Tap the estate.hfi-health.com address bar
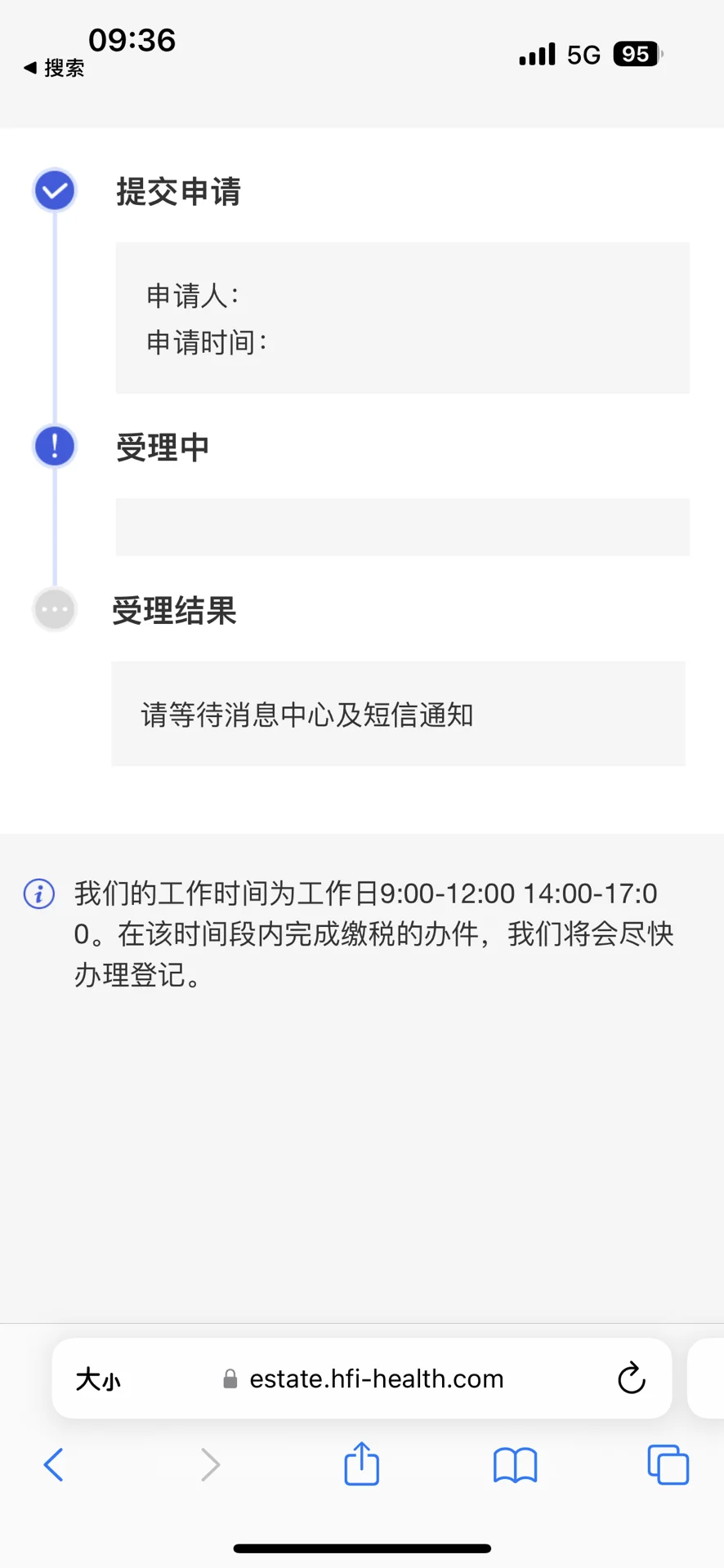Image resolution: width=724 pixels, height=1568 pixels. [x=376, y=1379]
